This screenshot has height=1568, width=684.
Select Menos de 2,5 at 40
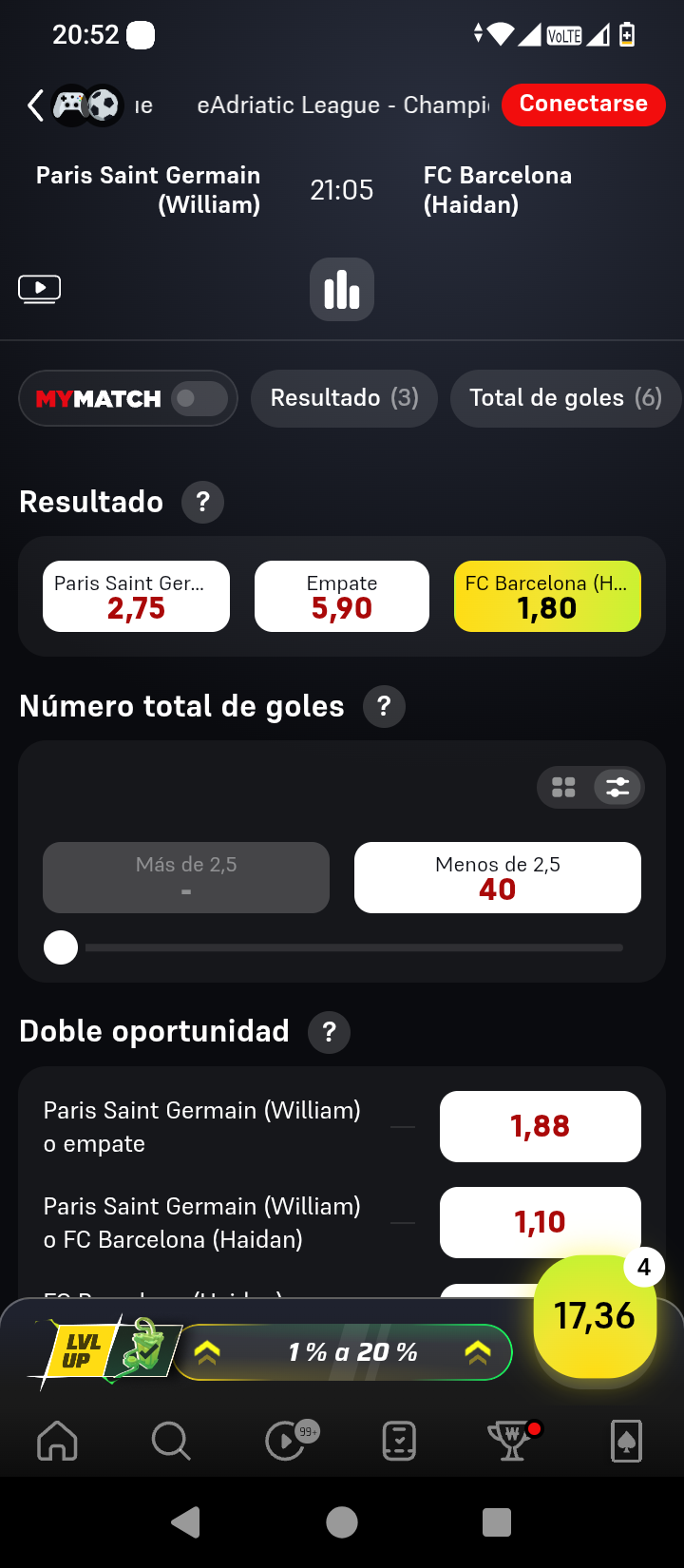click(498, 877)
